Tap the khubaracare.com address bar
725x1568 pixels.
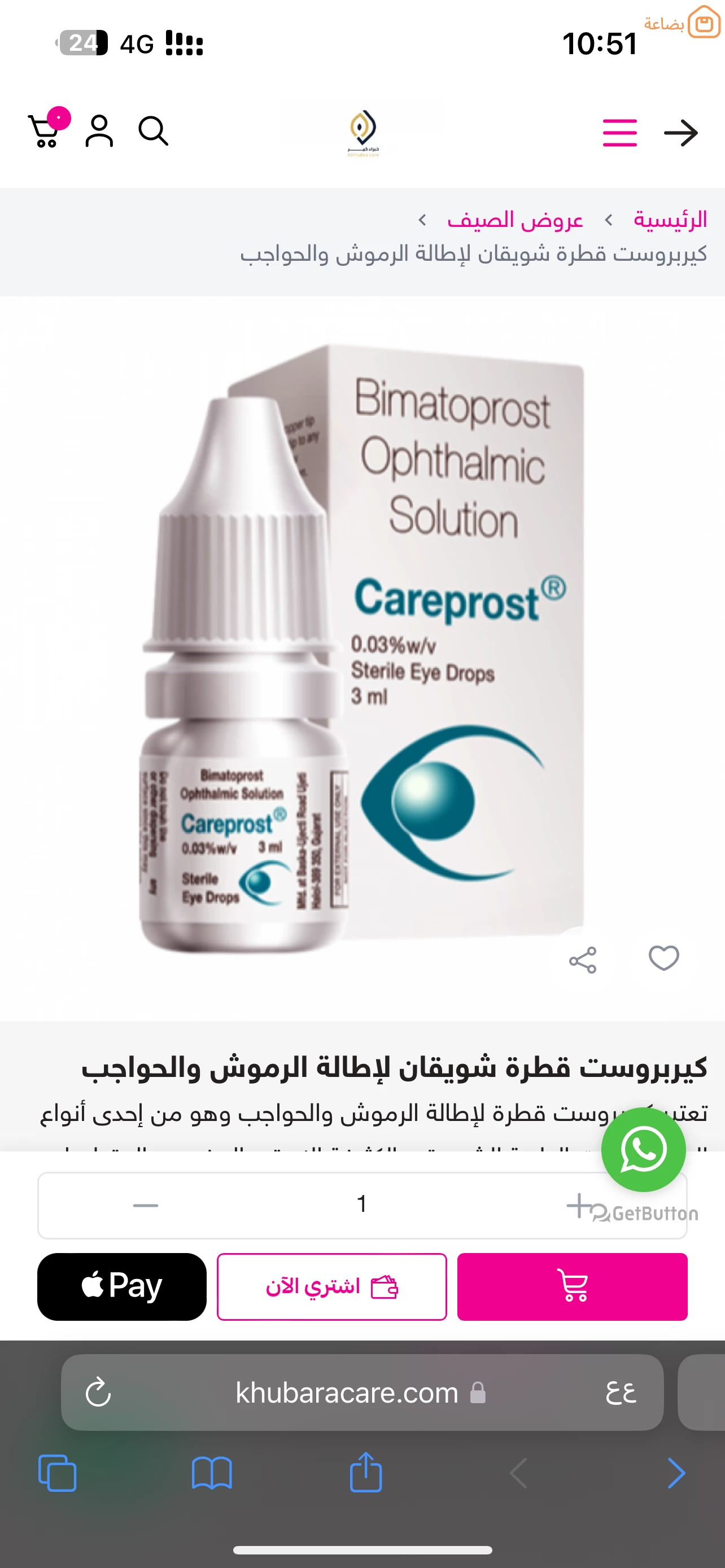tap(362, 1392)
